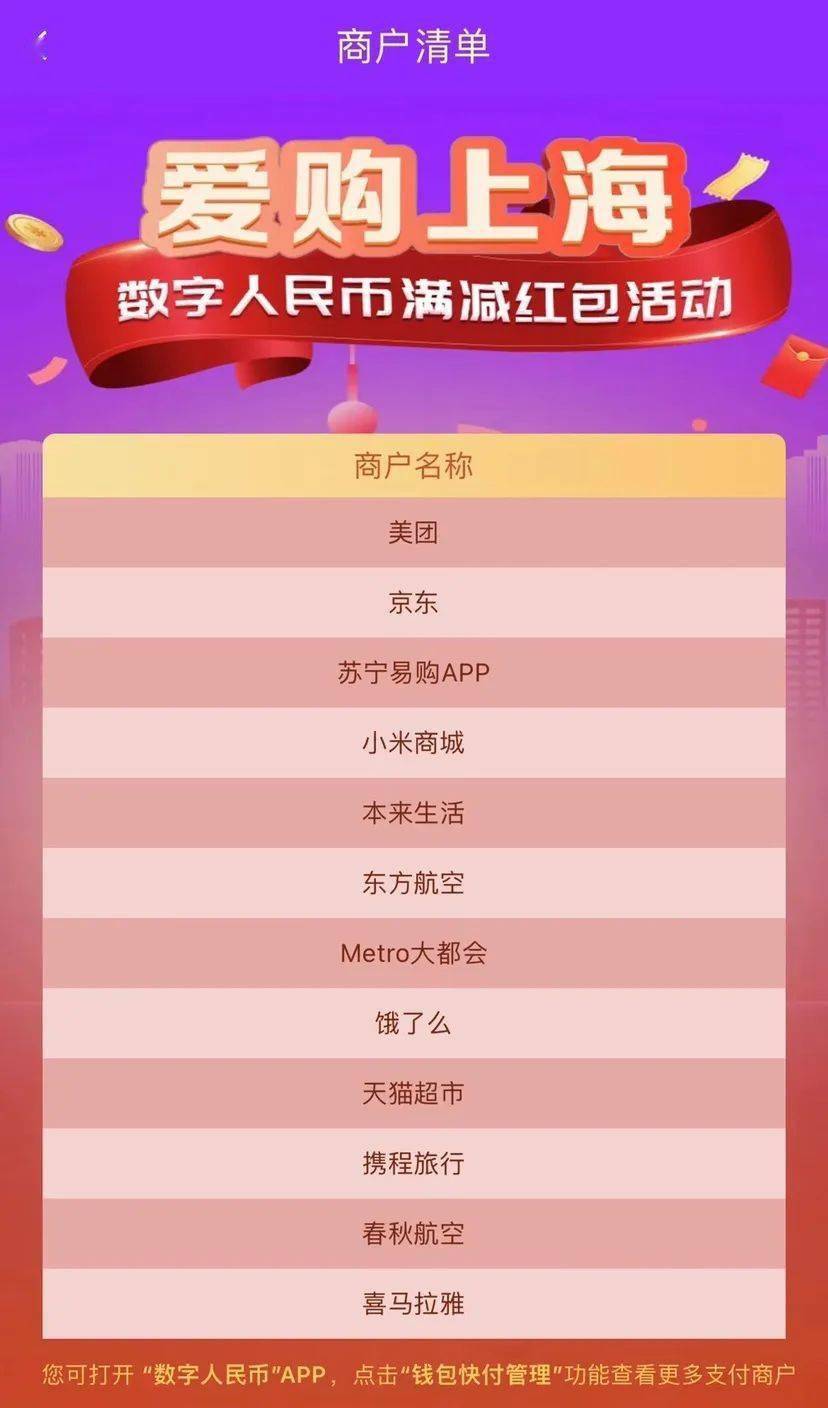Select 饿了么 from the merchant list
The image size is (828, 1408).
click(414, 1023)
